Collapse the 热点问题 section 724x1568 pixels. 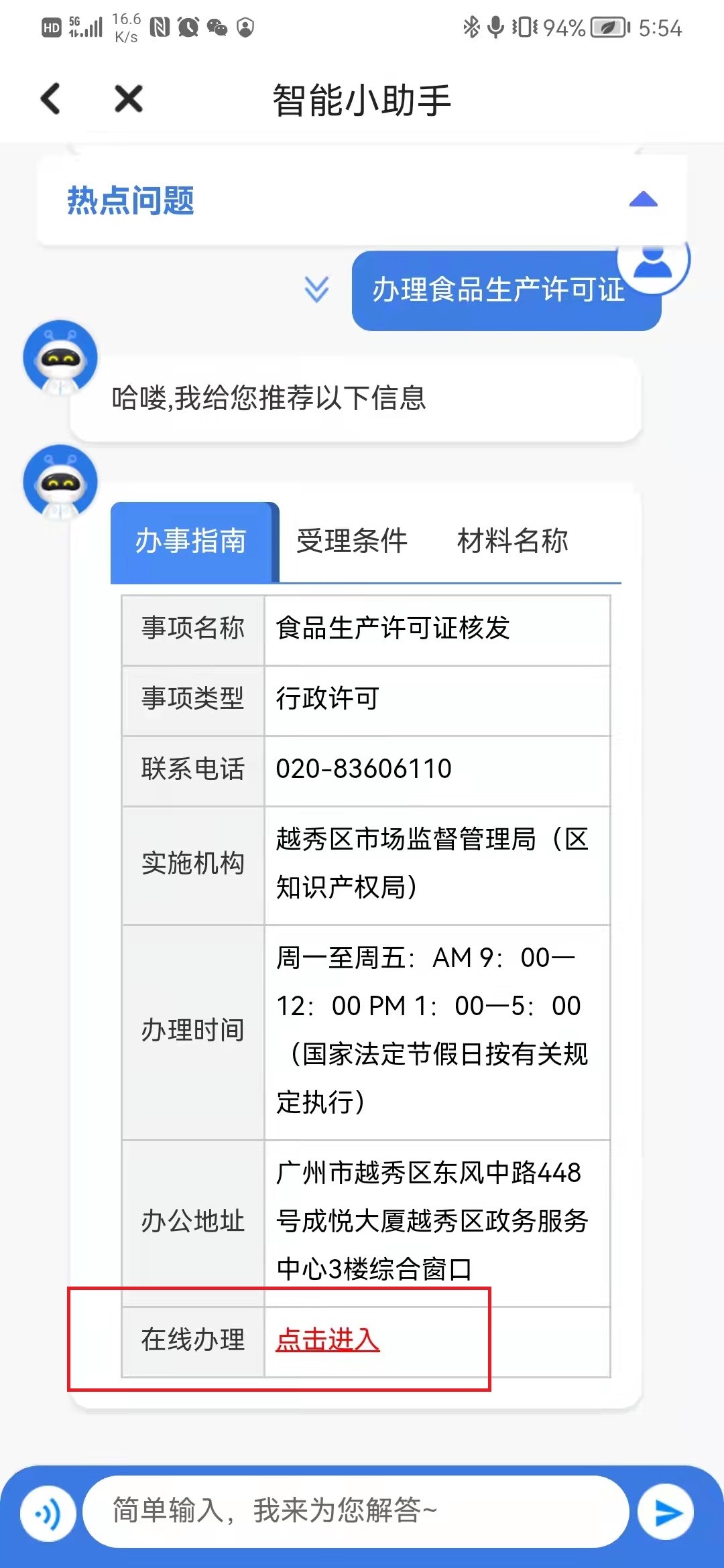643,200
